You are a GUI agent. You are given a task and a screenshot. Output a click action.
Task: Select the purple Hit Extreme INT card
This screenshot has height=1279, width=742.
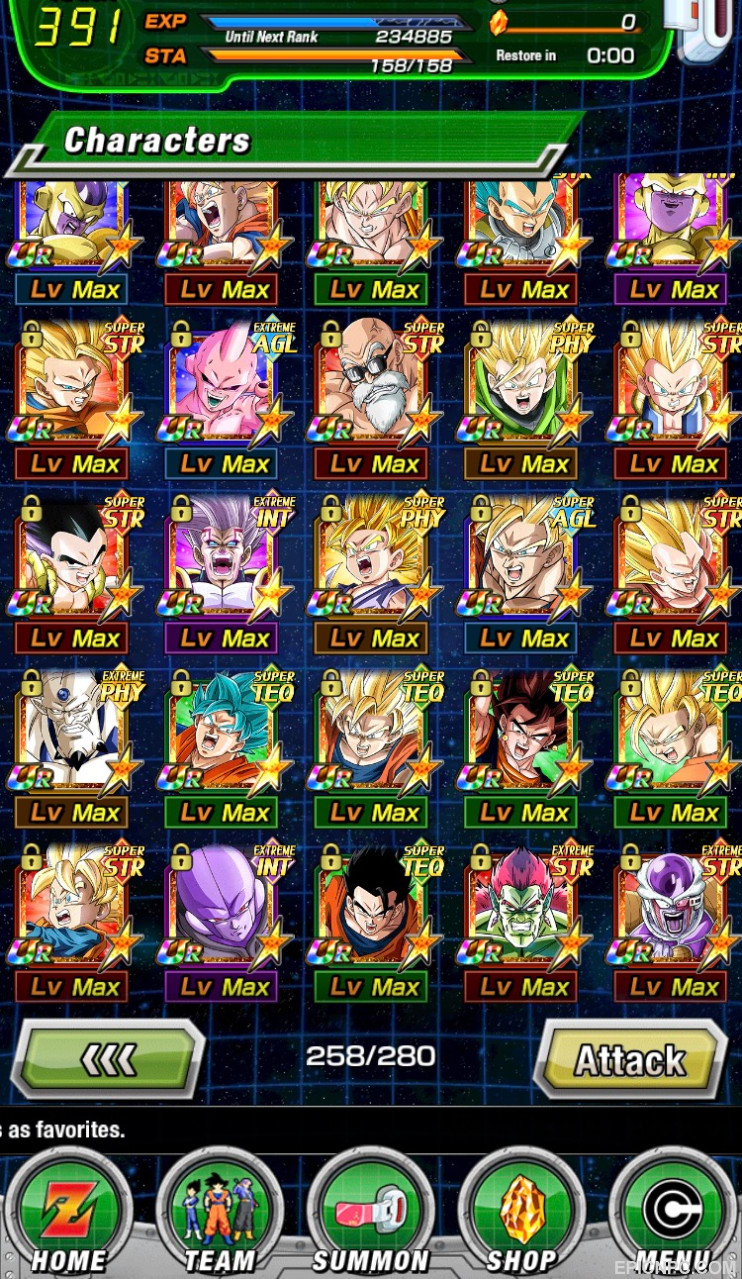pyautogui.click(x=221, y=922)
